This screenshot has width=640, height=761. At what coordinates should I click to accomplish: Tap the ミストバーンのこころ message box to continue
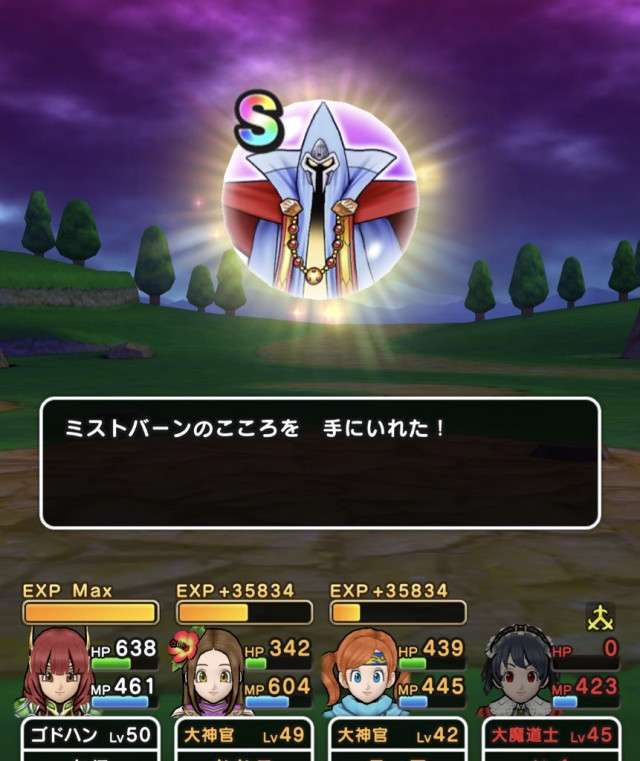point(320,463)
